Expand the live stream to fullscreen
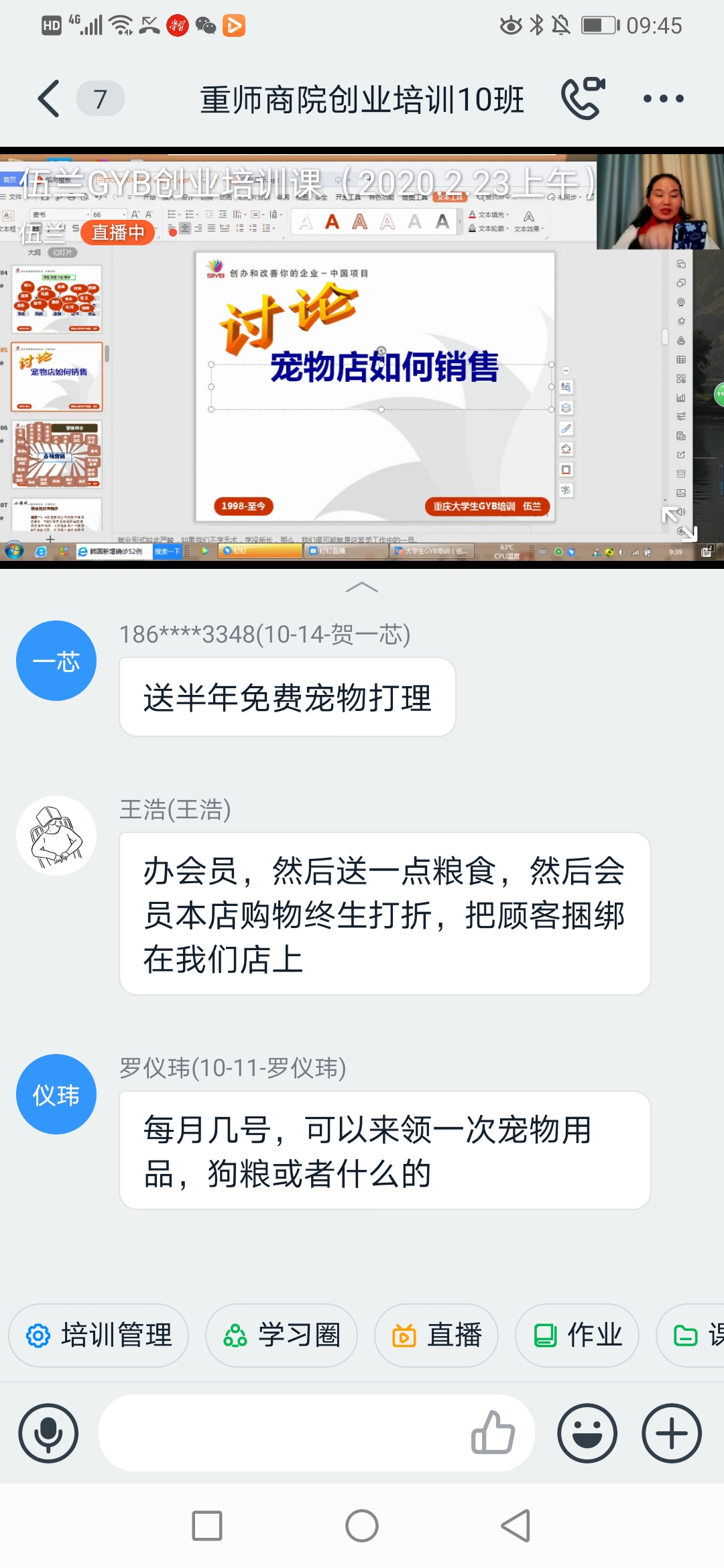The image size is (724, 1568). [x=680, y=523]
